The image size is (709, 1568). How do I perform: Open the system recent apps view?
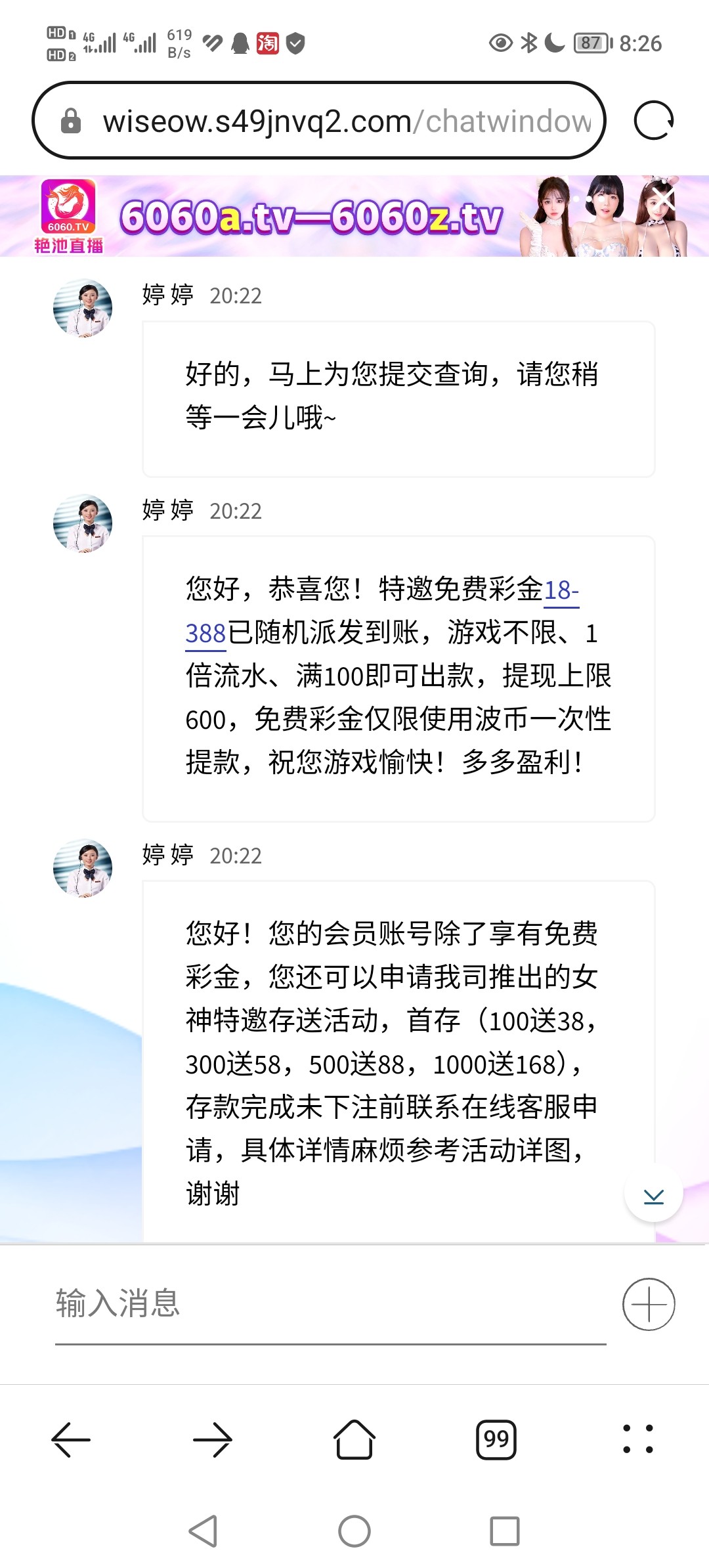click(505, 1531)
